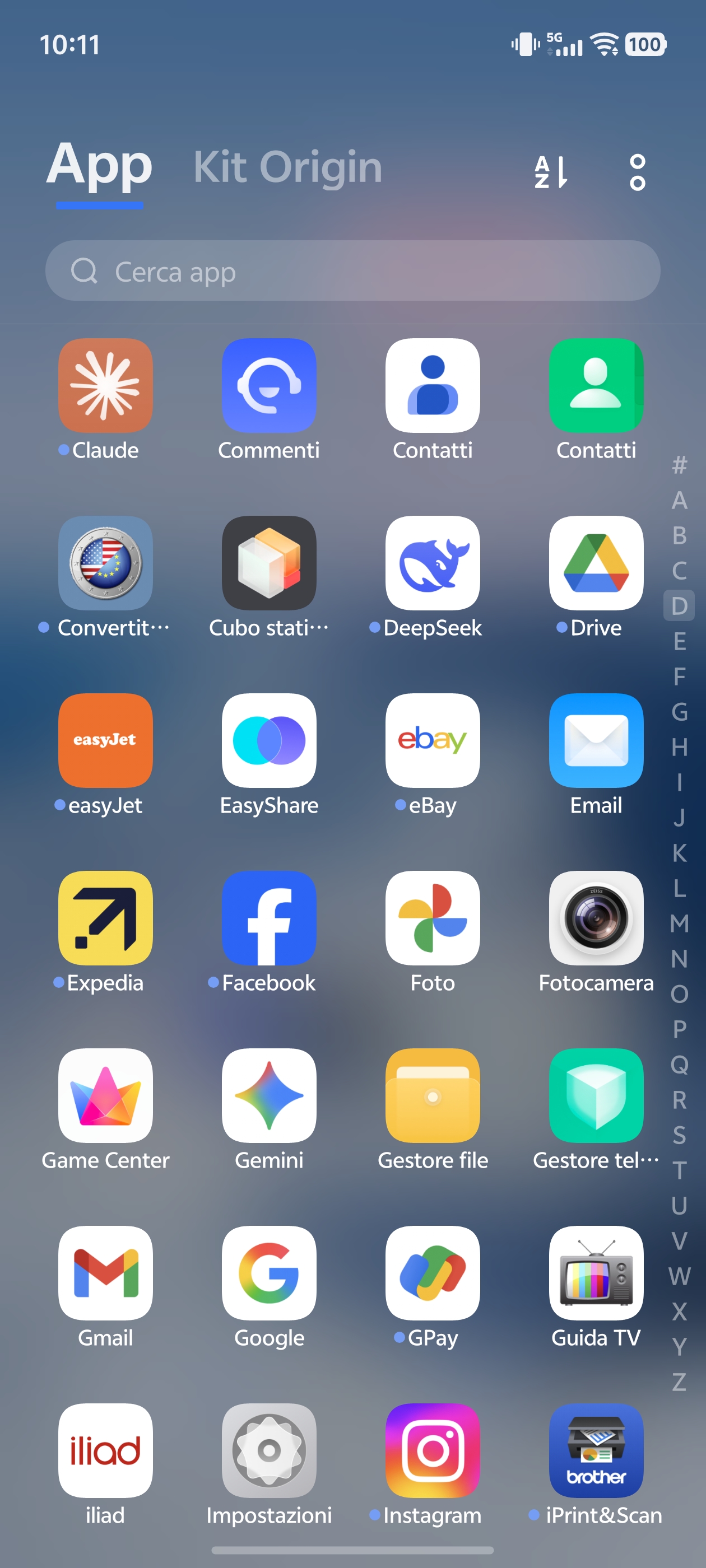
Task: Open the A-Z sort options
Action: (x=551, y=172)
